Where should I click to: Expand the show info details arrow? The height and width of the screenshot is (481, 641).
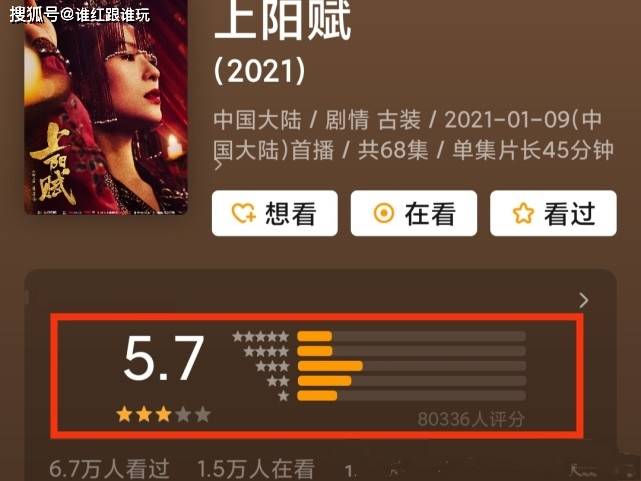tap(219, 166)
